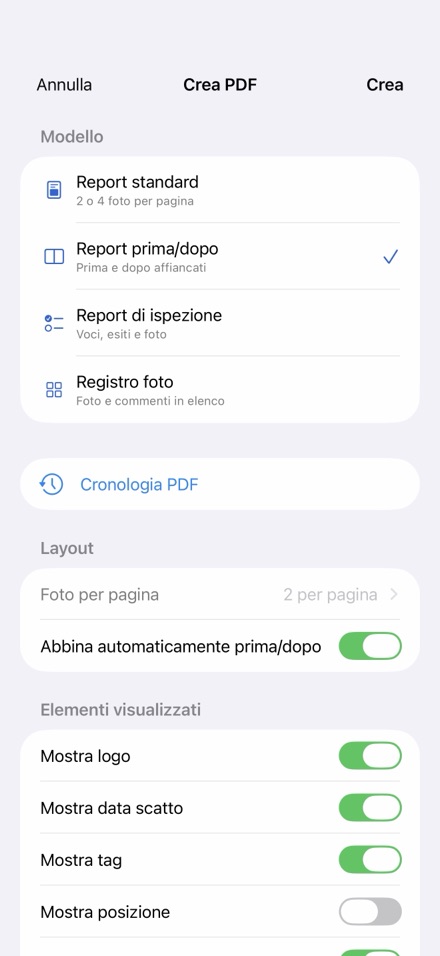Open the Foto per pagina setting
Viewport: 440px width, 956px height.
[x=220, y=594]
